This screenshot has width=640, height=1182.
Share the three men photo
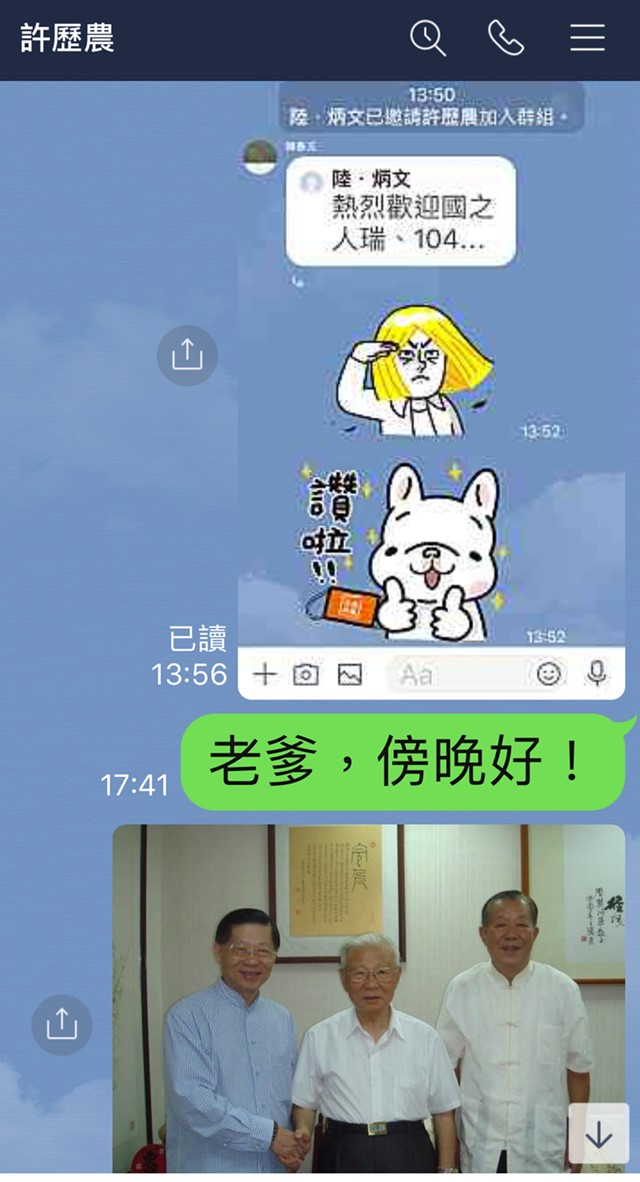pyautogui.click(x=62, y=1024)
